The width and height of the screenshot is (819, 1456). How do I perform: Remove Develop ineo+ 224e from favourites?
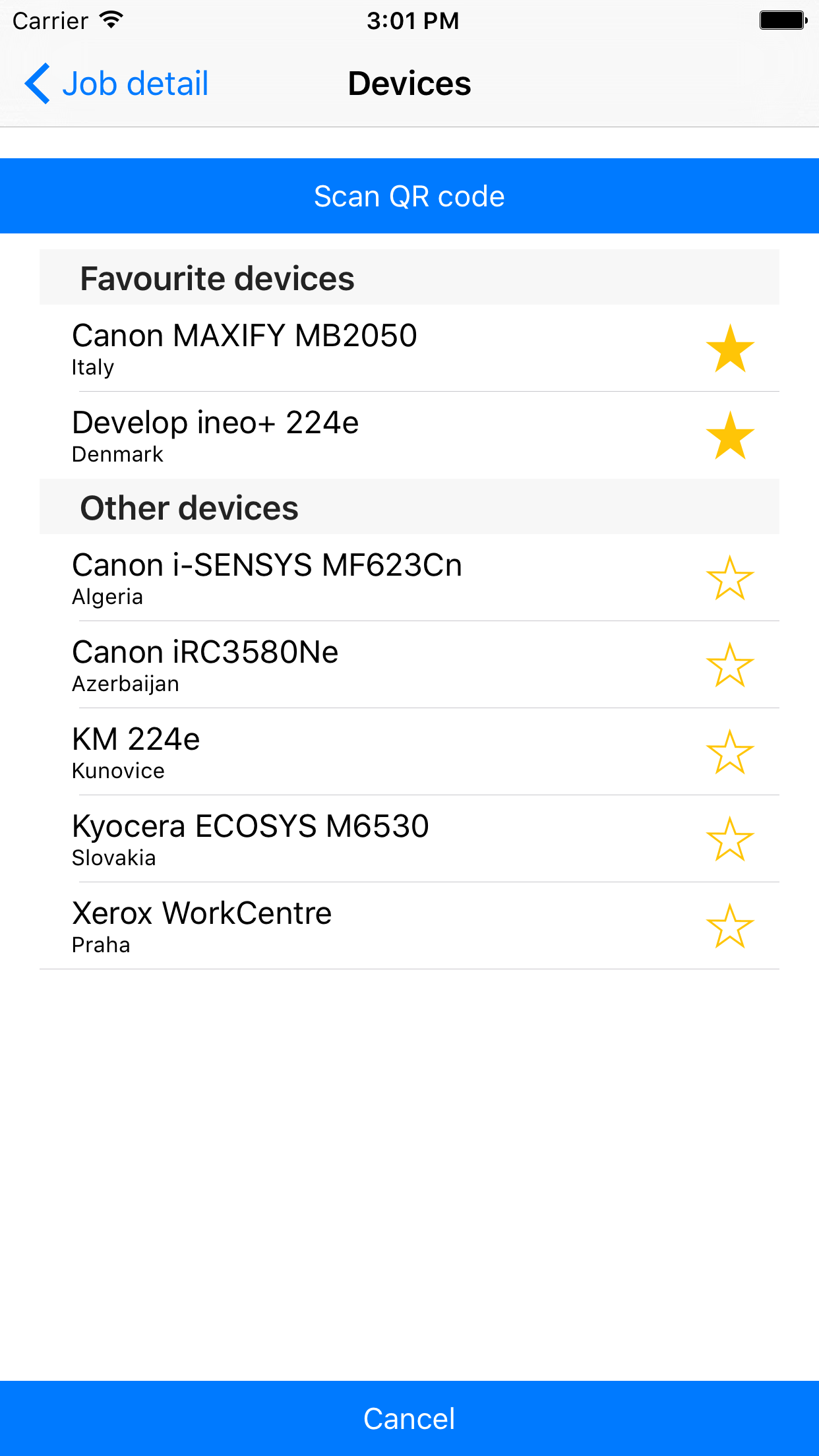[730, 435]
